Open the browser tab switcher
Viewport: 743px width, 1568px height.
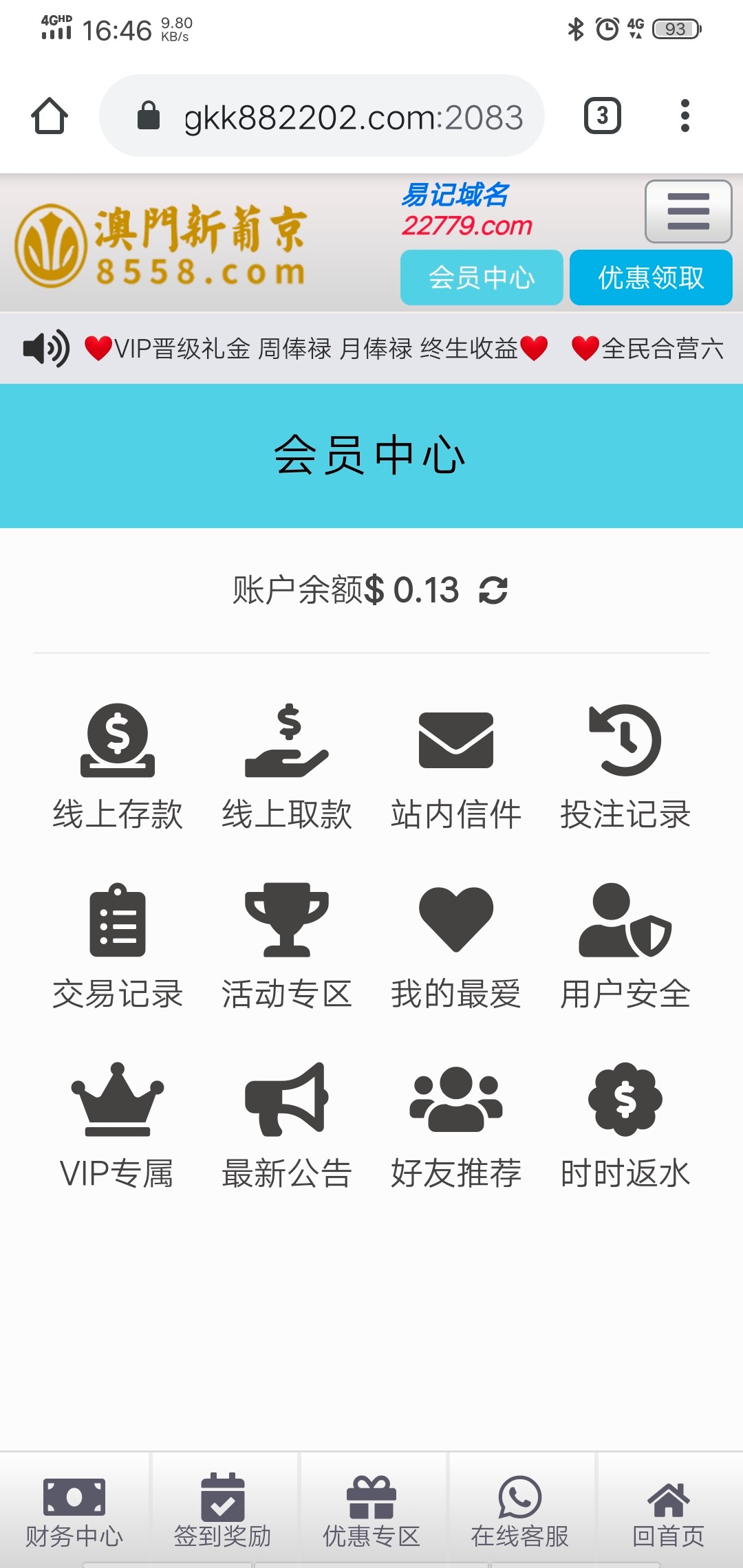pos(602,116)
